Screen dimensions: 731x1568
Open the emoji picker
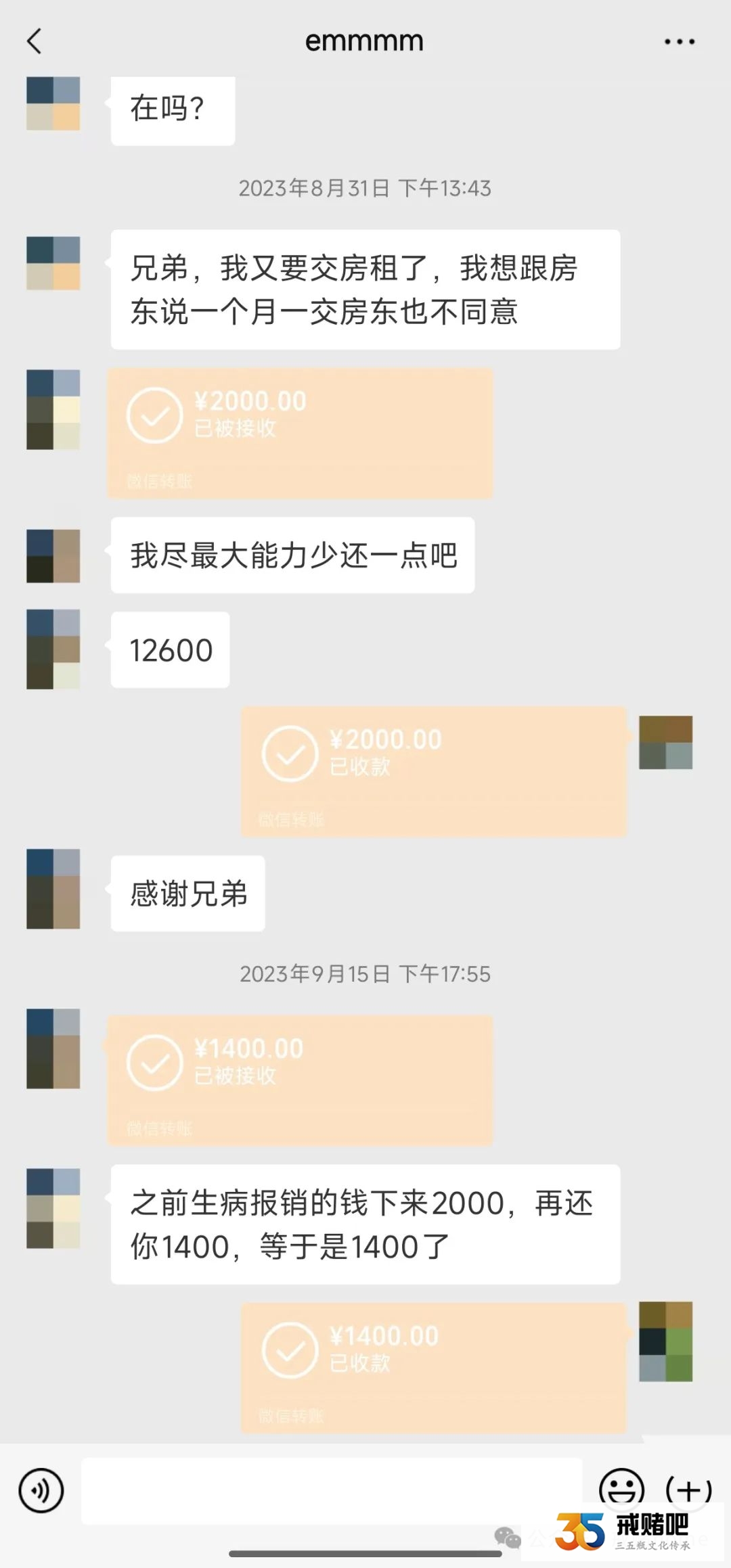621,1487
